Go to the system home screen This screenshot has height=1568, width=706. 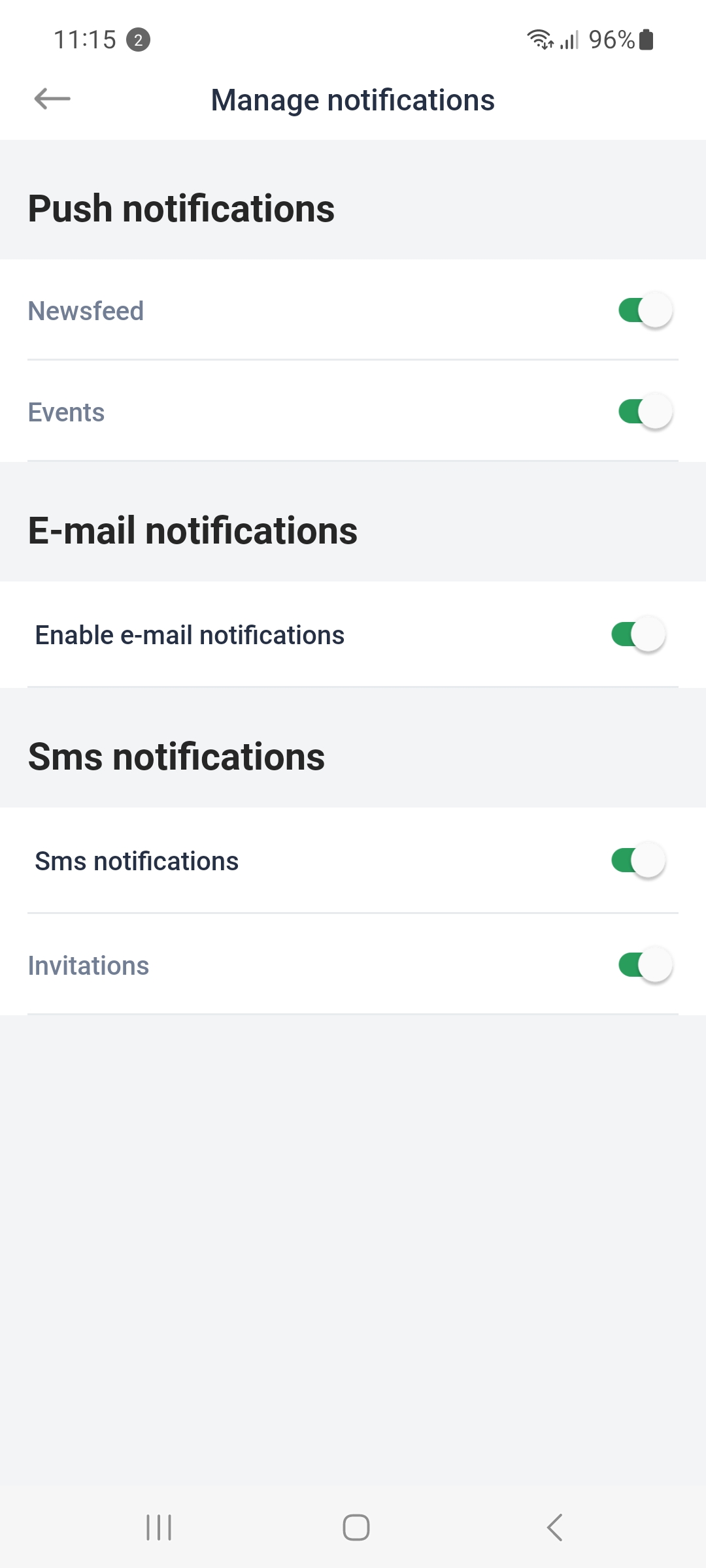[356, 1527]
